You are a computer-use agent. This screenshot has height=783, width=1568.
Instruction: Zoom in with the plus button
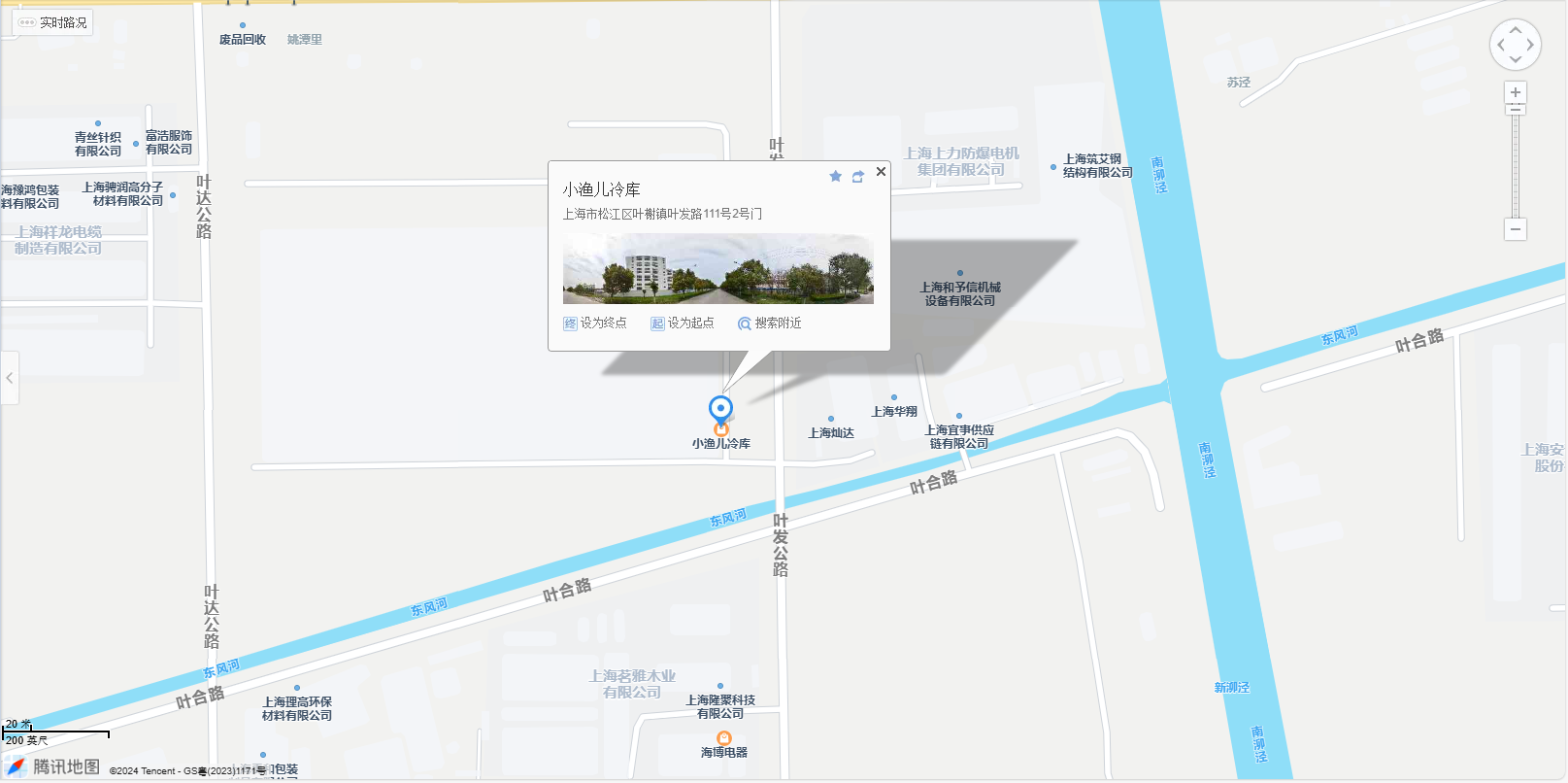click(x=1515, y=92)
